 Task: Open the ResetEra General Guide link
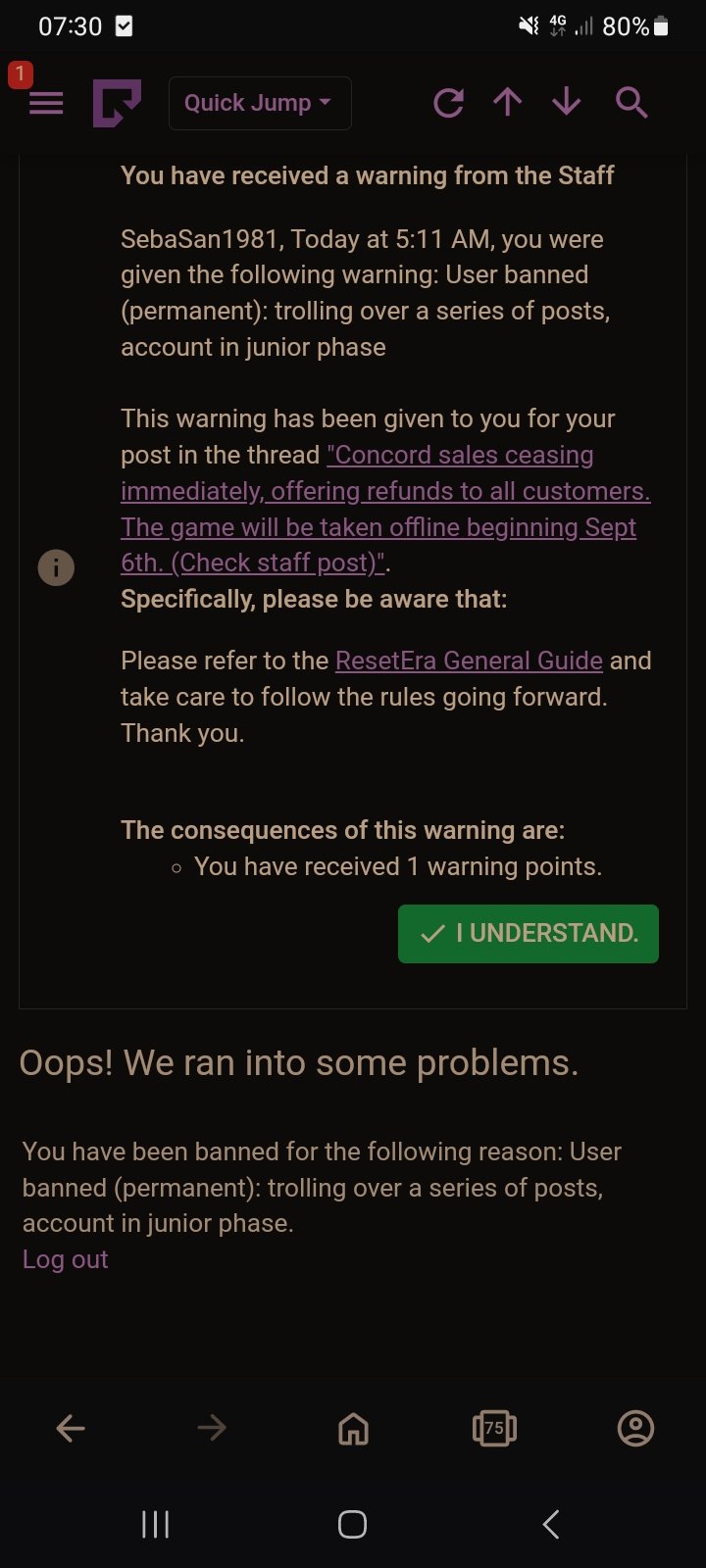pos(469,661)
